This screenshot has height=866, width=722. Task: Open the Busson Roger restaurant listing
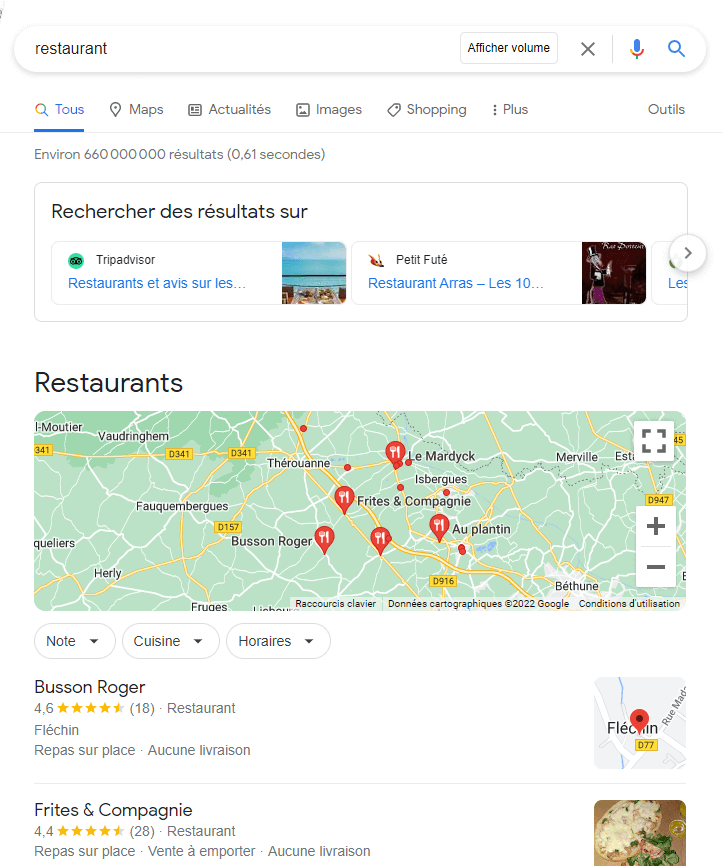coord(90,687)
